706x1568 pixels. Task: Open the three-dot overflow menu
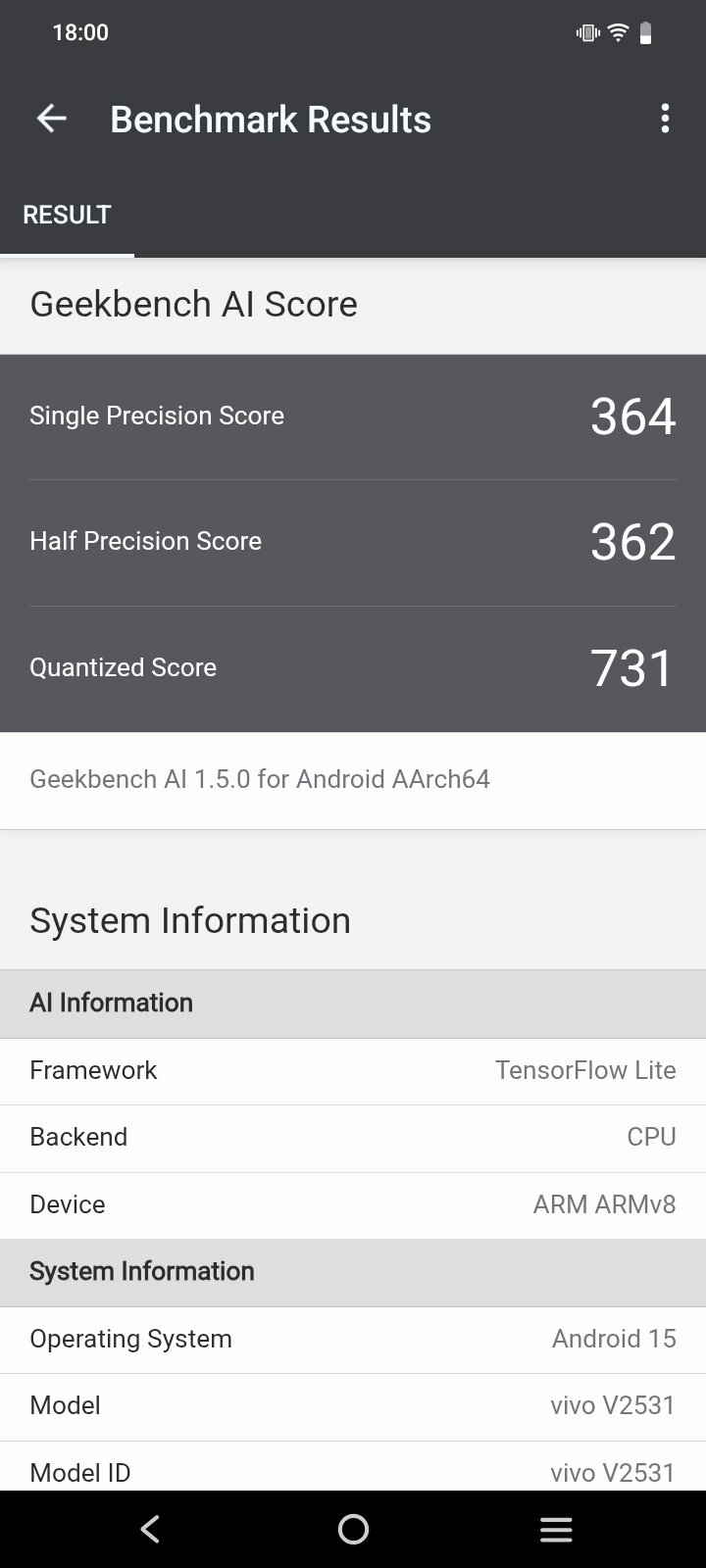pyautogui.click(x=665, y=120)
